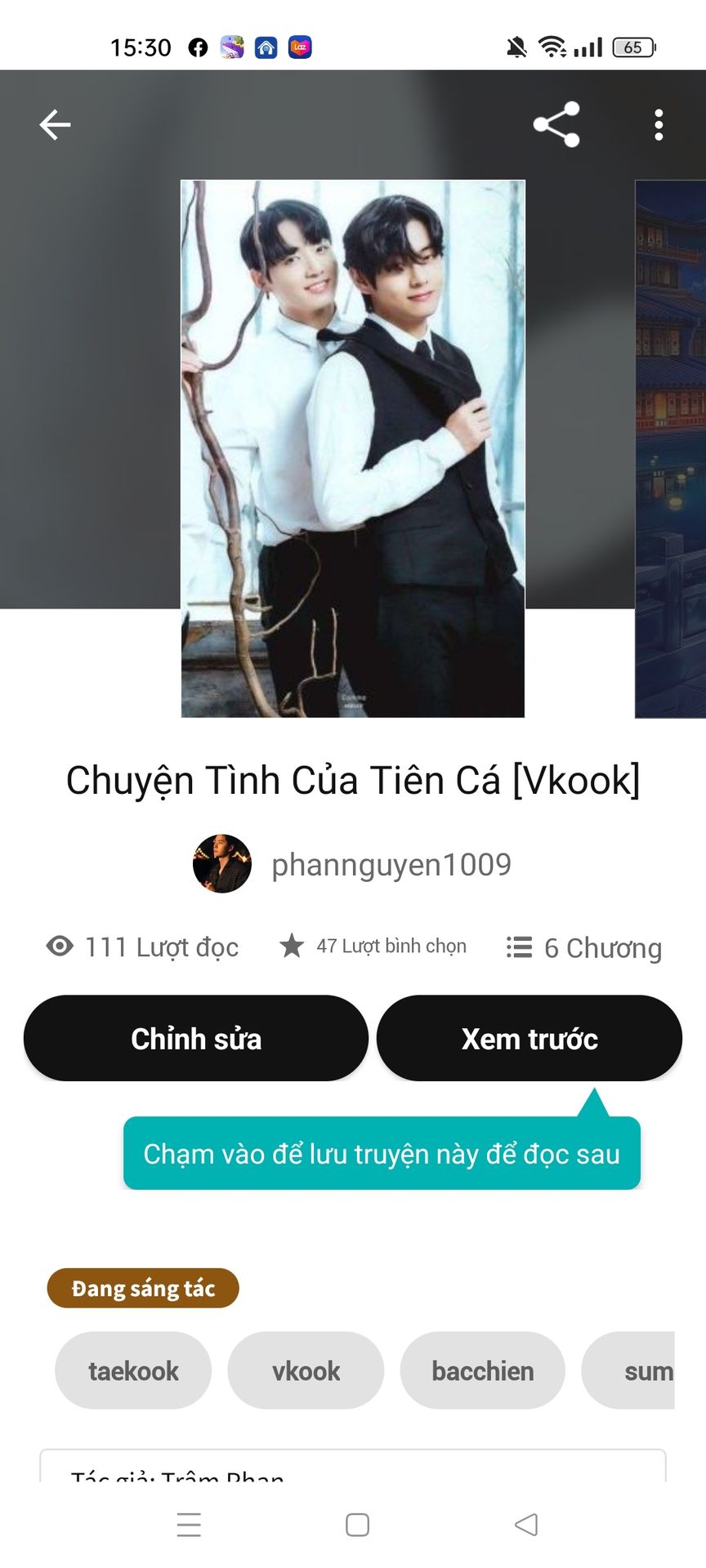The image size is (706, 1568).
Task: Tap the Chỉnh sửa button
Action: pos(196,1038)
